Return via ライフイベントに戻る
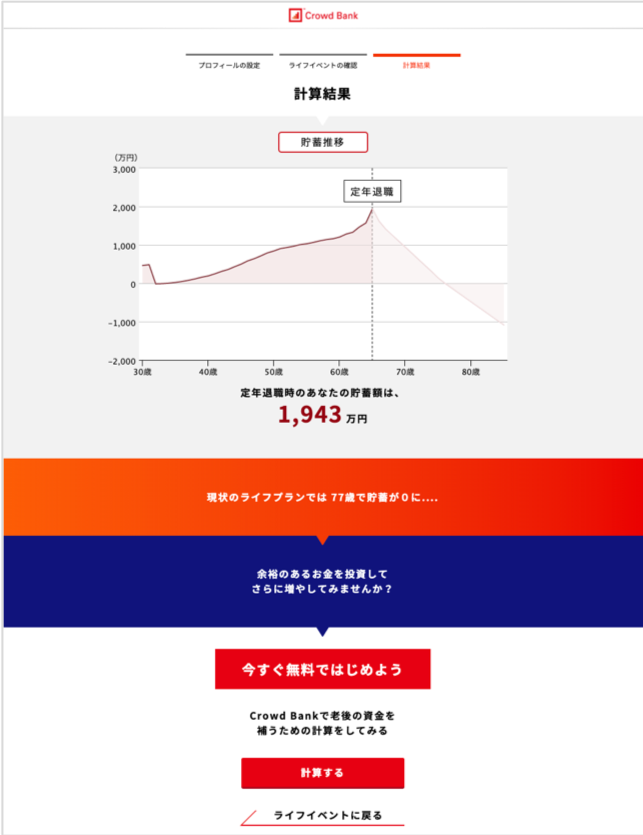The width and height of the screenshot is (643, 835). click(x=328, y=815)
